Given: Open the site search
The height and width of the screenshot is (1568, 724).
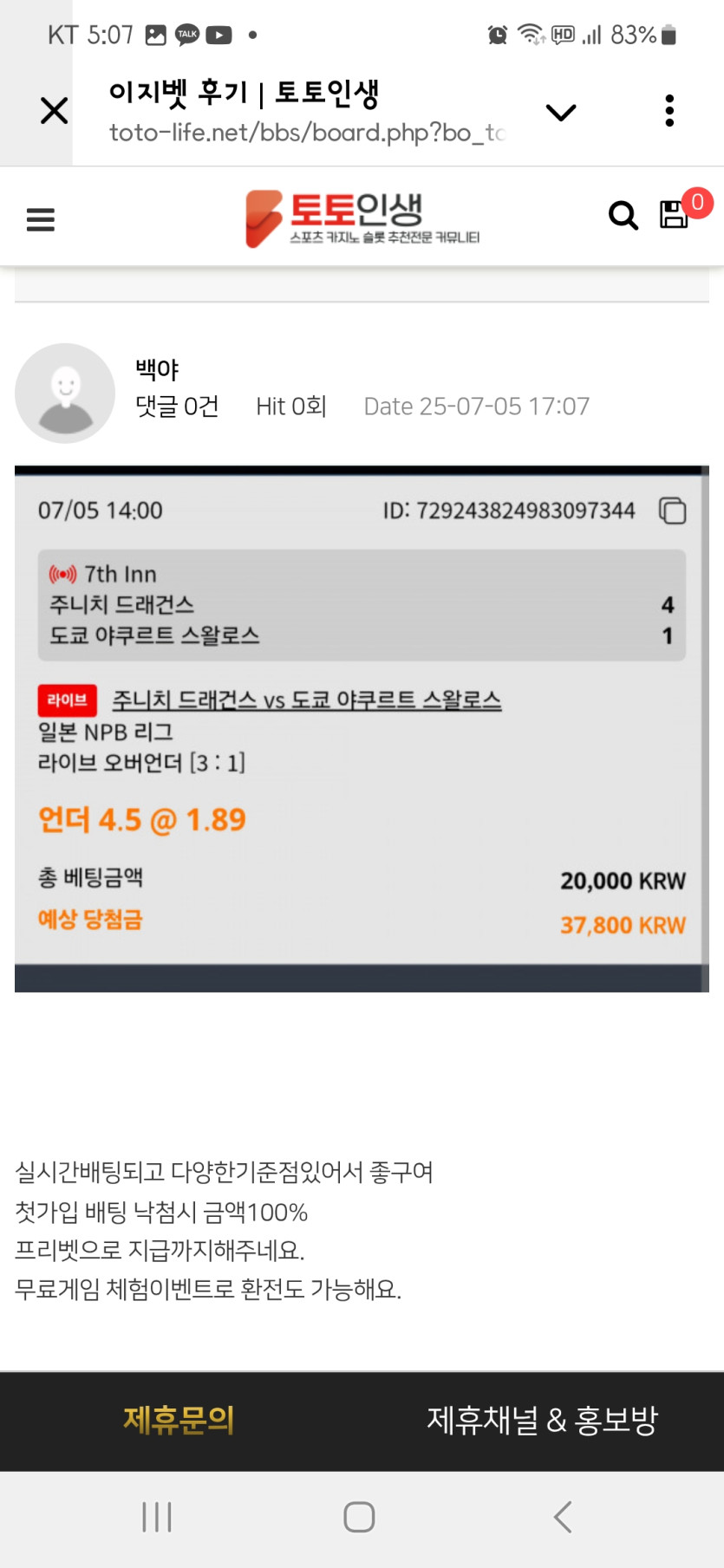Looking at the screenshot, I should (x=623, y=215).
